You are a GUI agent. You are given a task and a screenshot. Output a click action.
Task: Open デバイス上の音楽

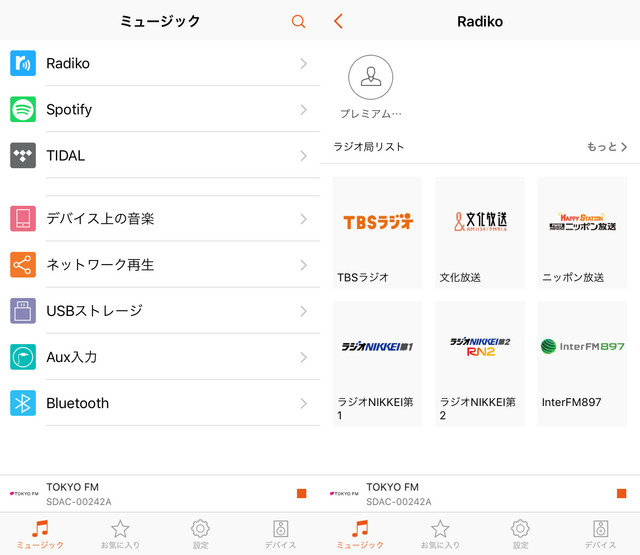160,218
